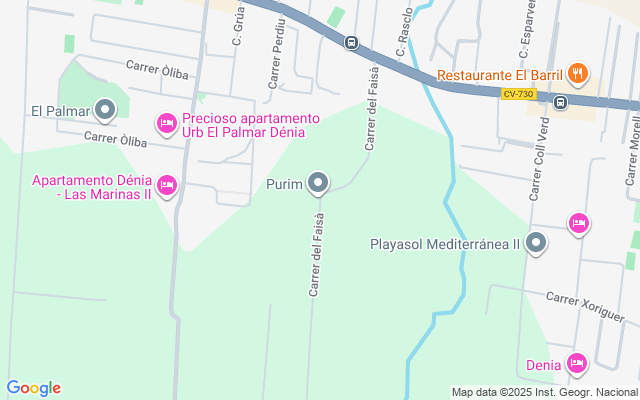Image resolution: width=640 pixels, height=400 pixels.
Task: Select the bus stop near Carrer del Faisà
Action: point(351,42)
